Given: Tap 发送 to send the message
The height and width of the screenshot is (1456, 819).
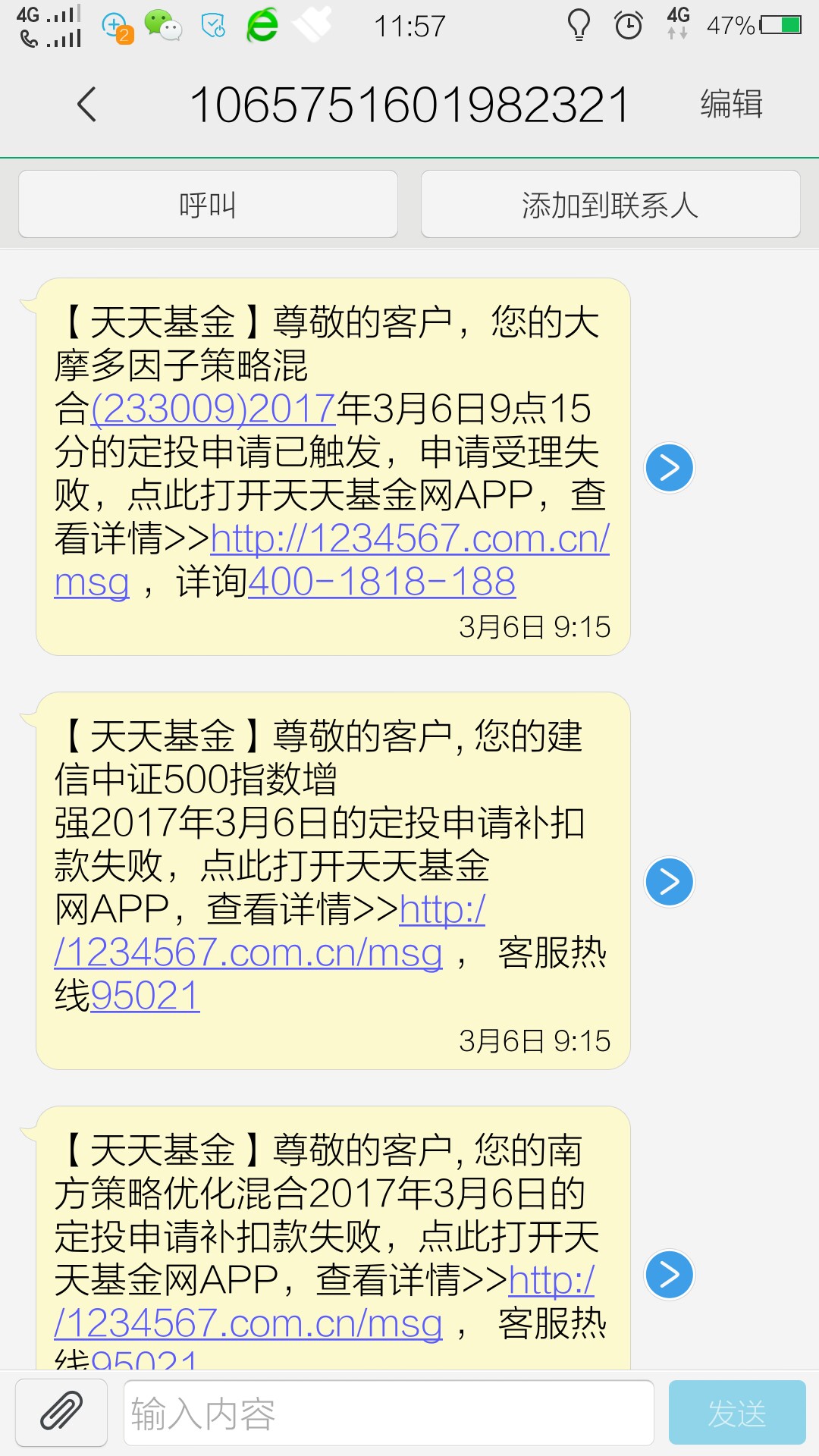Looking at the screenshot, I should coord(736,1414).
